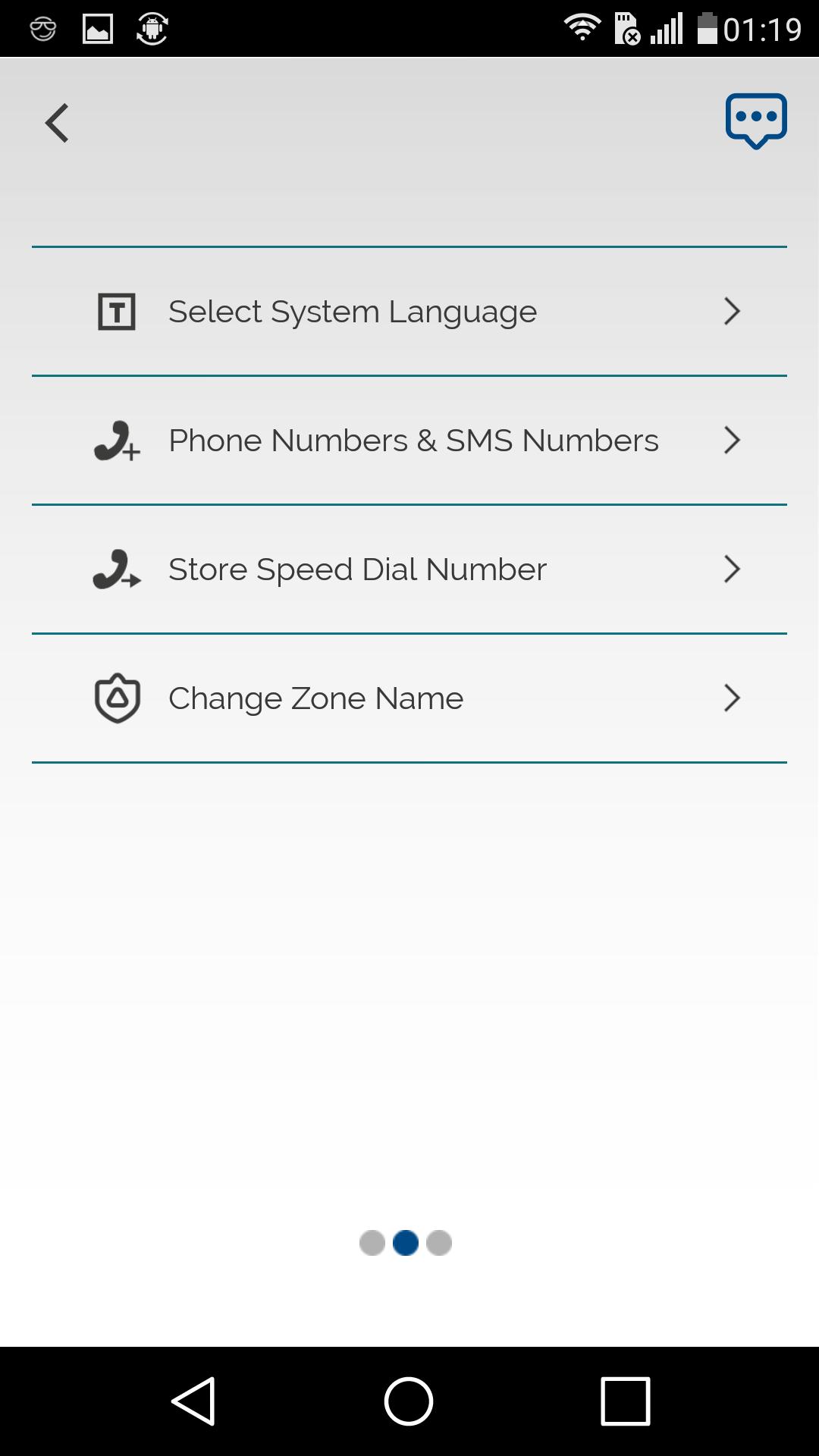Screen dimensions: 819x1456
Task: Open Store Speed Dial Number
Action: click(409, 570)
